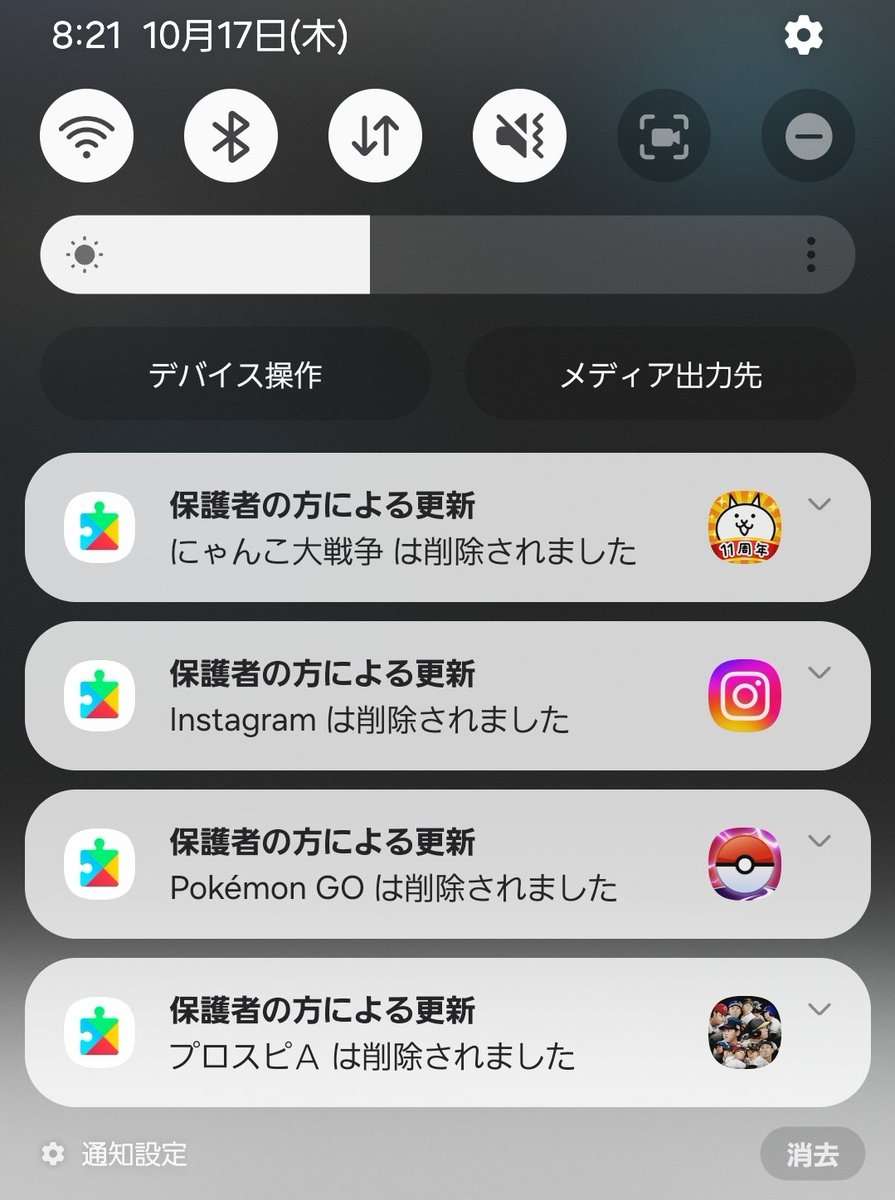The width and height of the screenshot is (895, 1200).
Task: Turn off Bluetooth quick setting
Action: pyautogui.click(x=231, y=136)
